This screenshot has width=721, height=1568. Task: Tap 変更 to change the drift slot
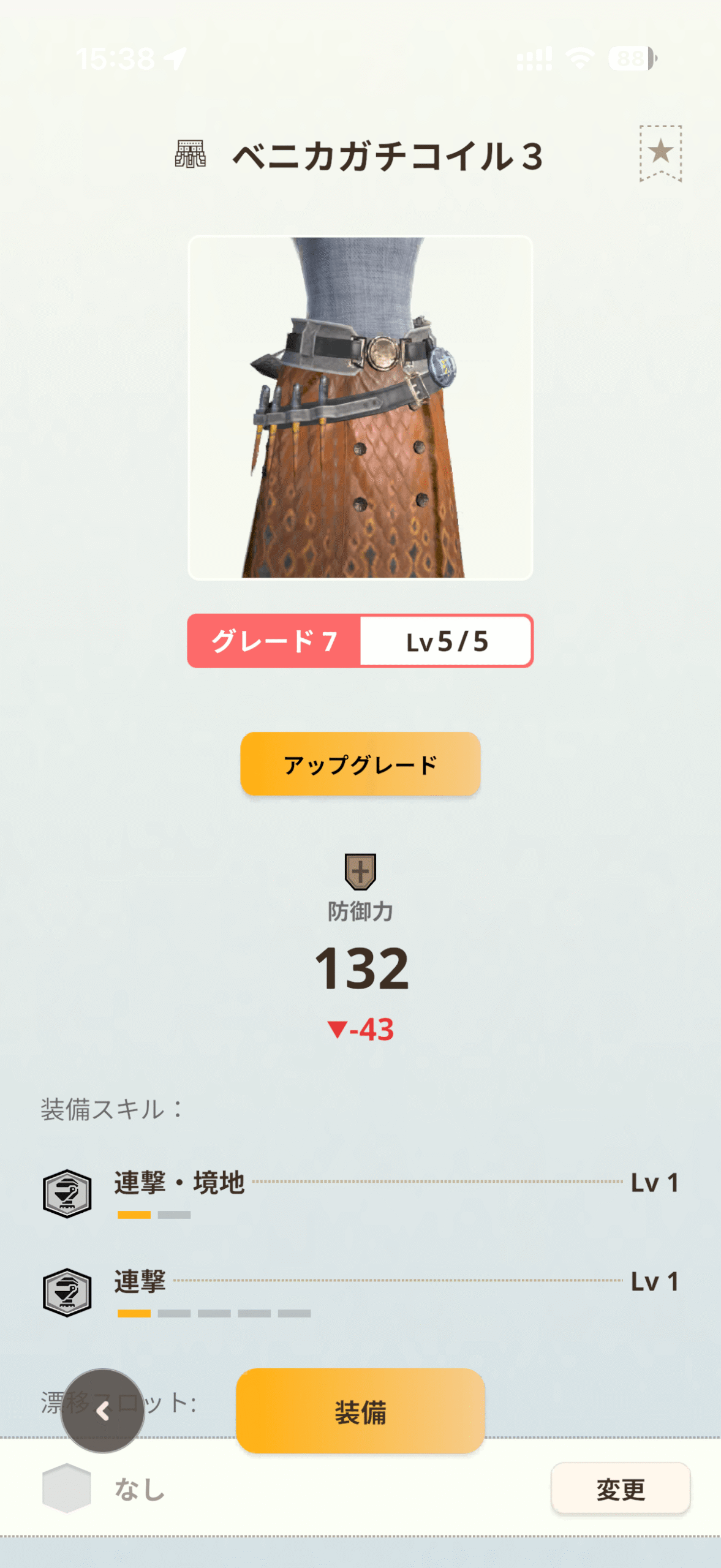tap(620, 1488)
